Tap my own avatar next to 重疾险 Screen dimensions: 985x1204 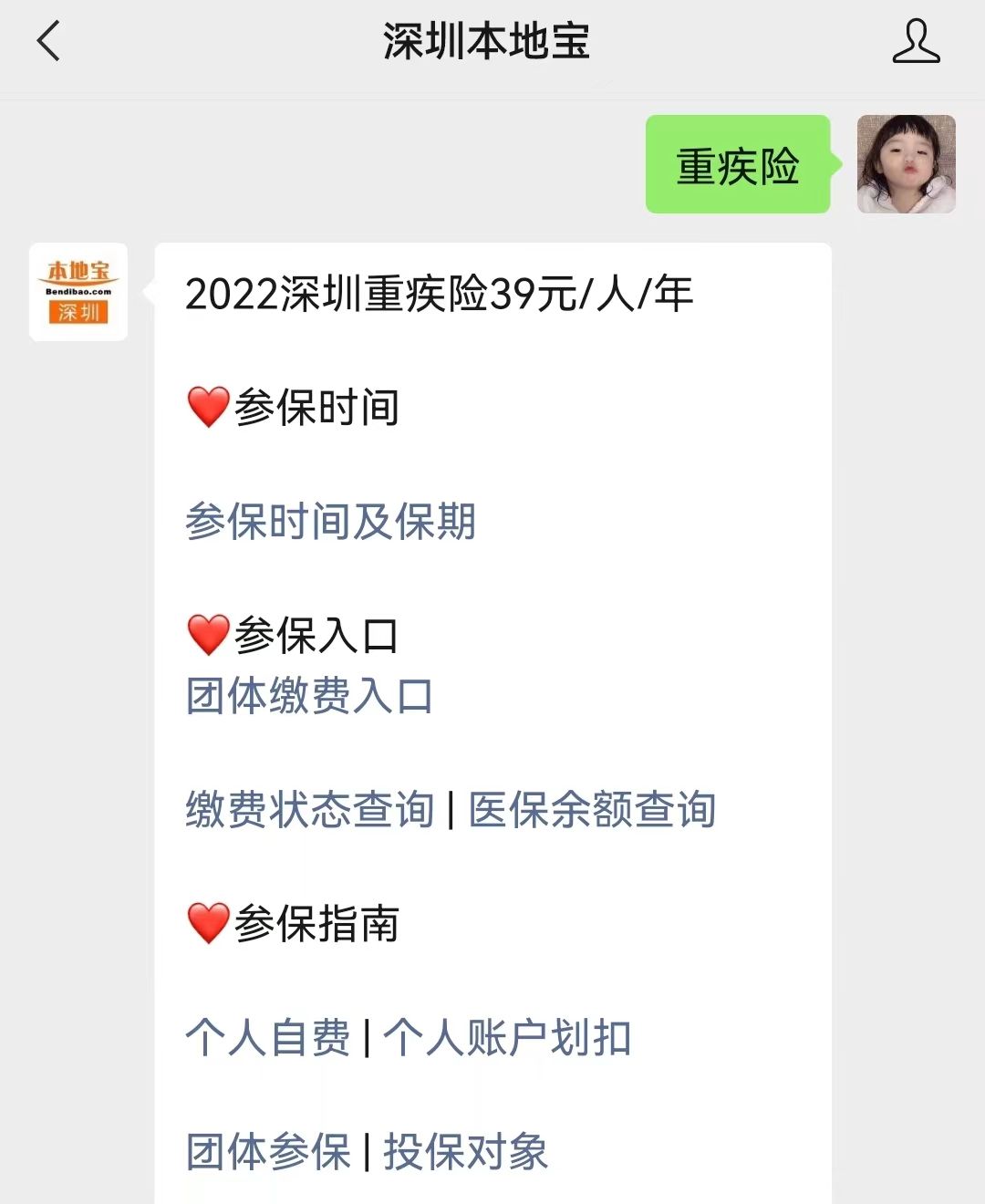click(x=906, y=164)
